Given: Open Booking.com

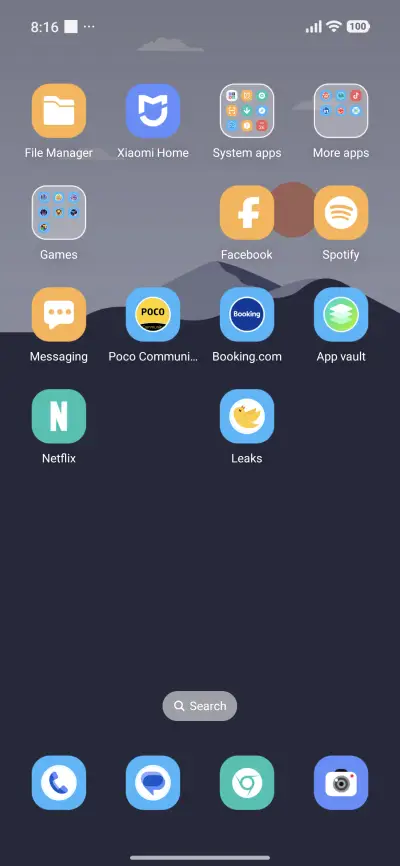Looking at the screenshot, I should point(247,314).
